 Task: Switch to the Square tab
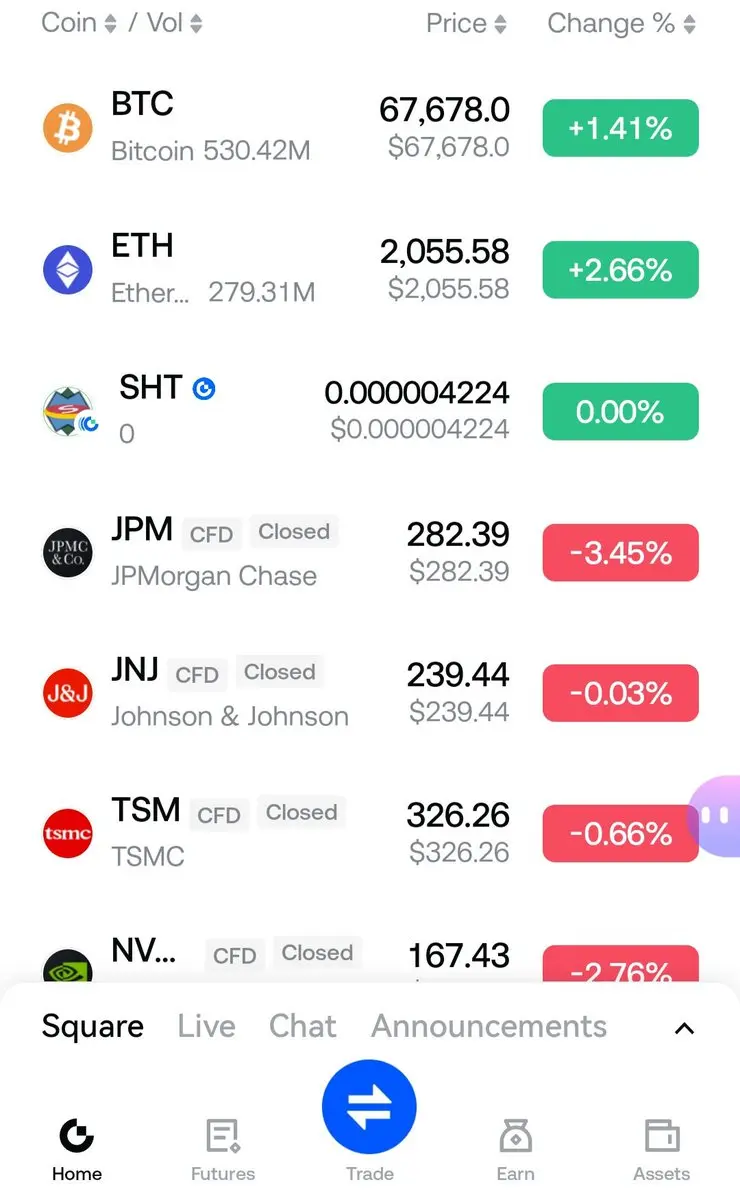(93, 1027)
